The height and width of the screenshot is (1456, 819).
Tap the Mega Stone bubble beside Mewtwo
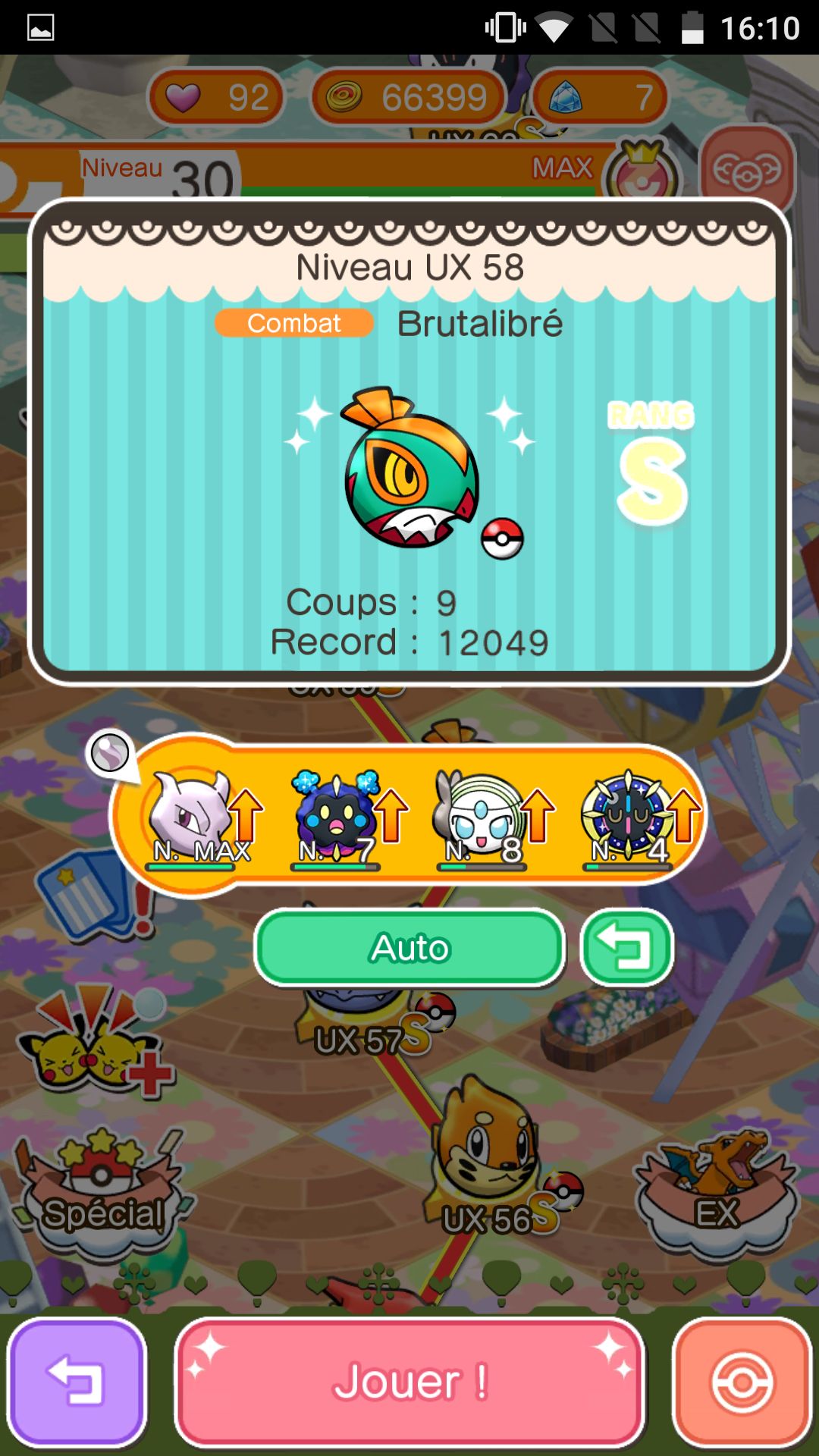(111, 754)
